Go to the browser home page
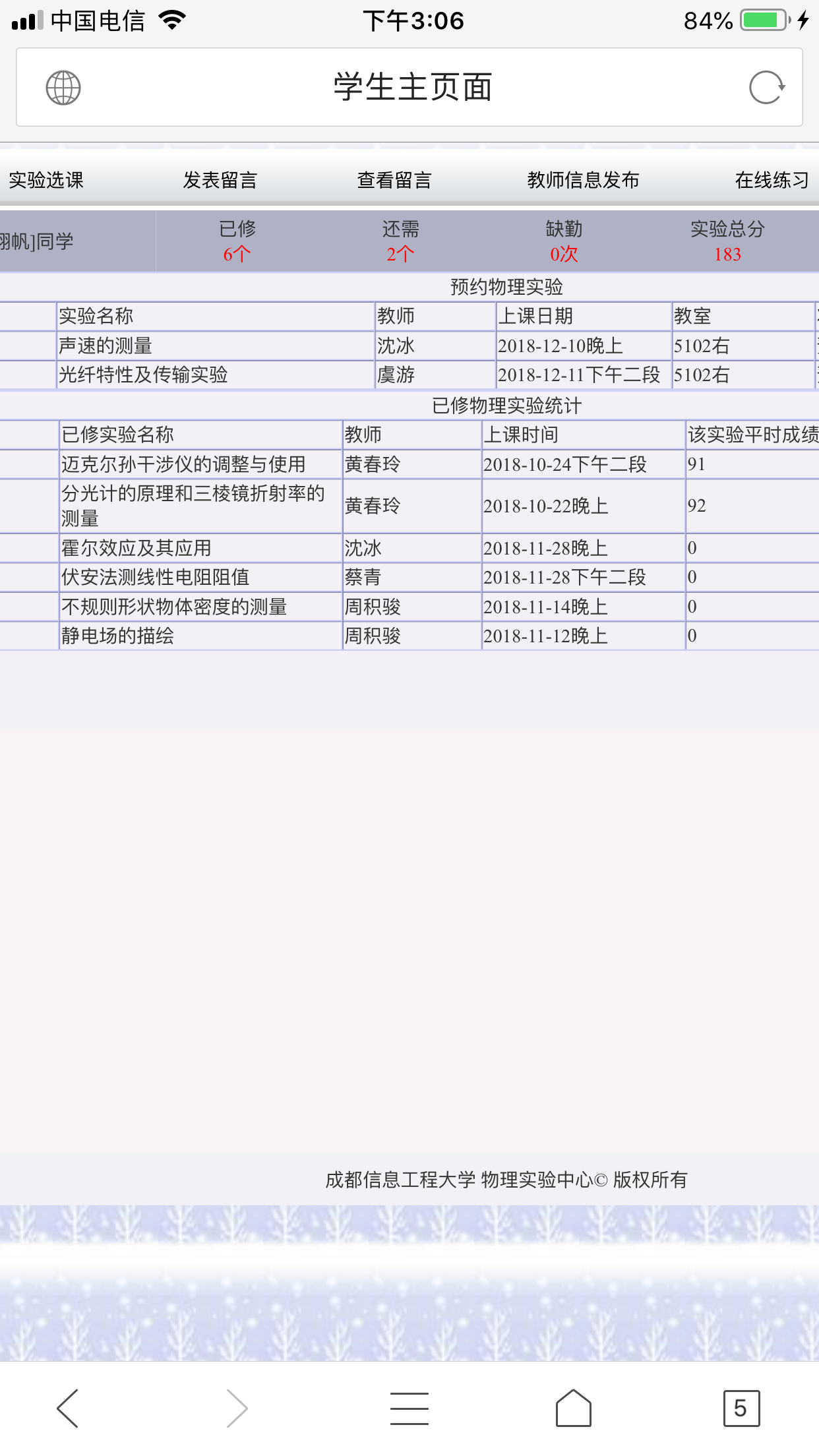 [574, 1408]
